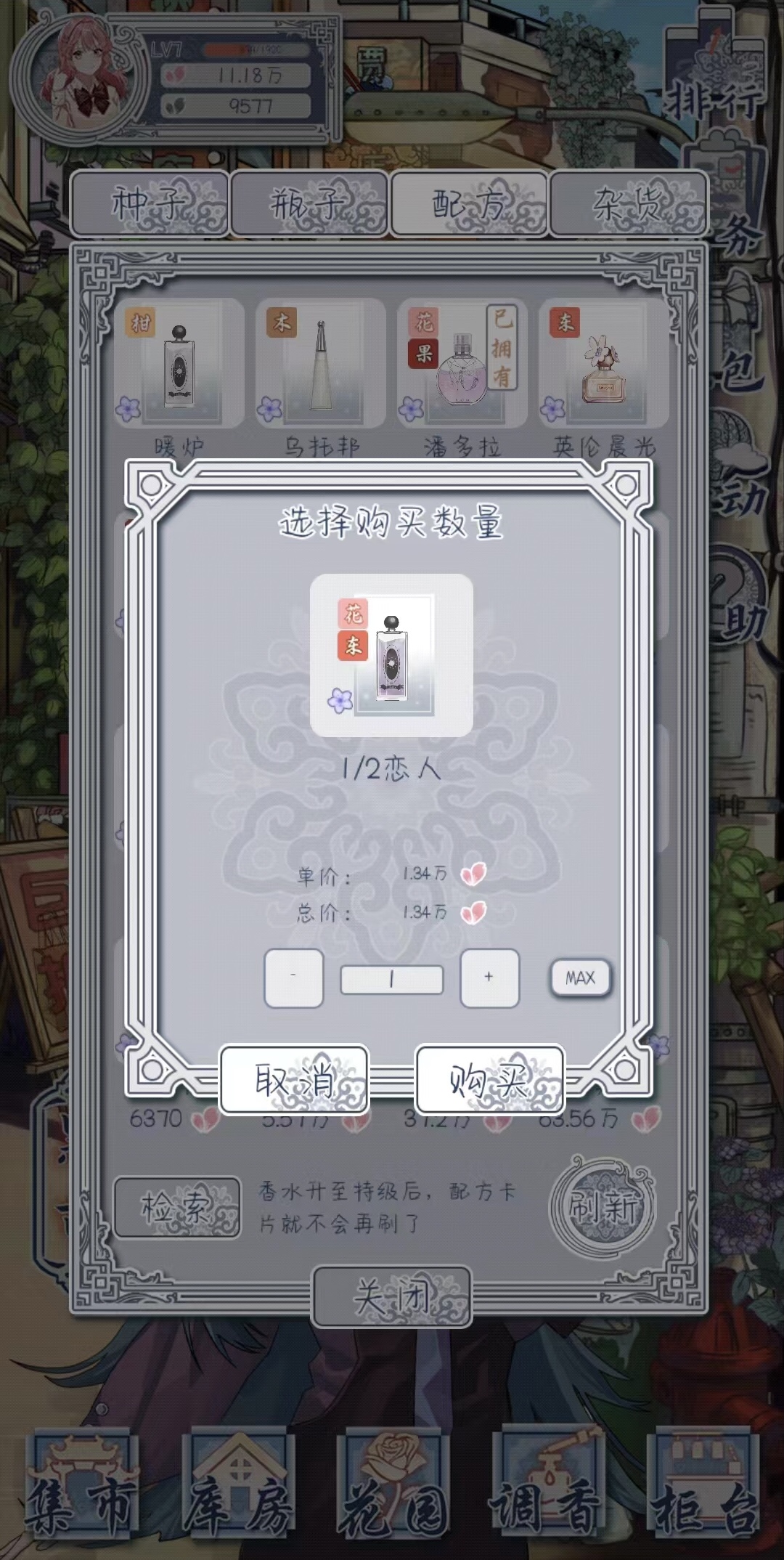Set quantity to MAX
784x1560 pixels.
[x=580, y=978]
